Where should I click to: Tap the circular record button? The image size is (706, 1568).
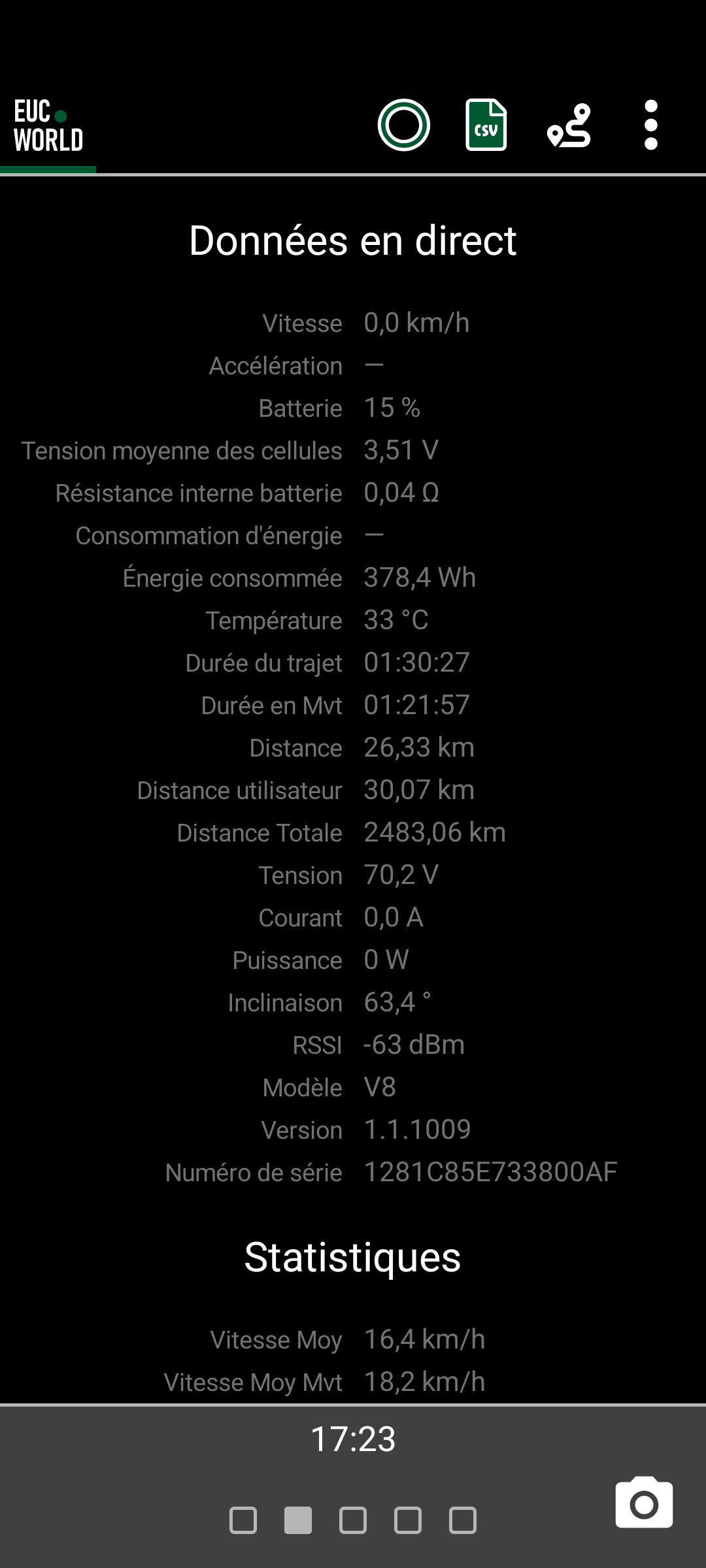[403, 125]
